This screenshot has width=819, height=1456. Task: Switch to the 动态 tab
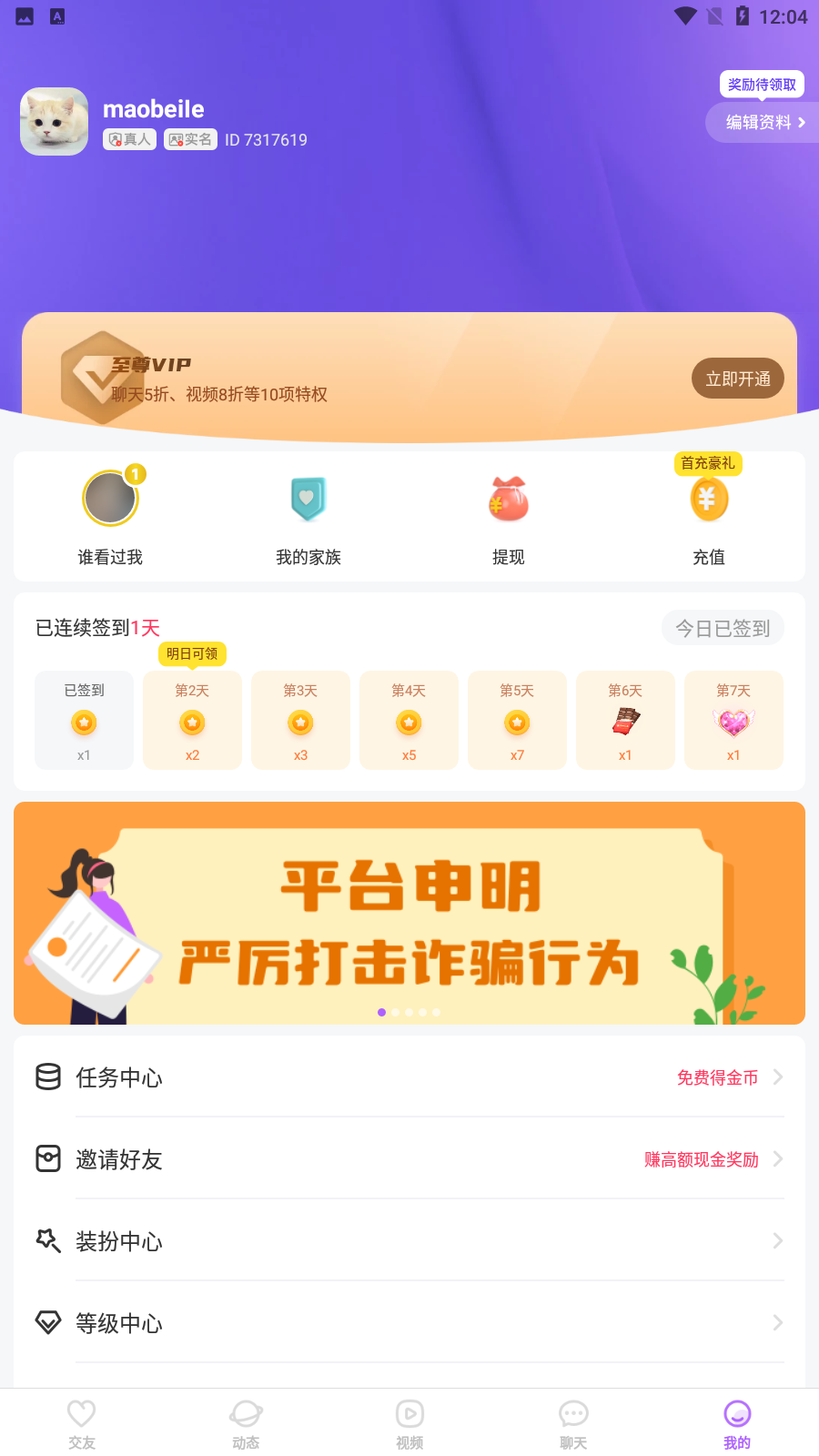point(246,1424)
